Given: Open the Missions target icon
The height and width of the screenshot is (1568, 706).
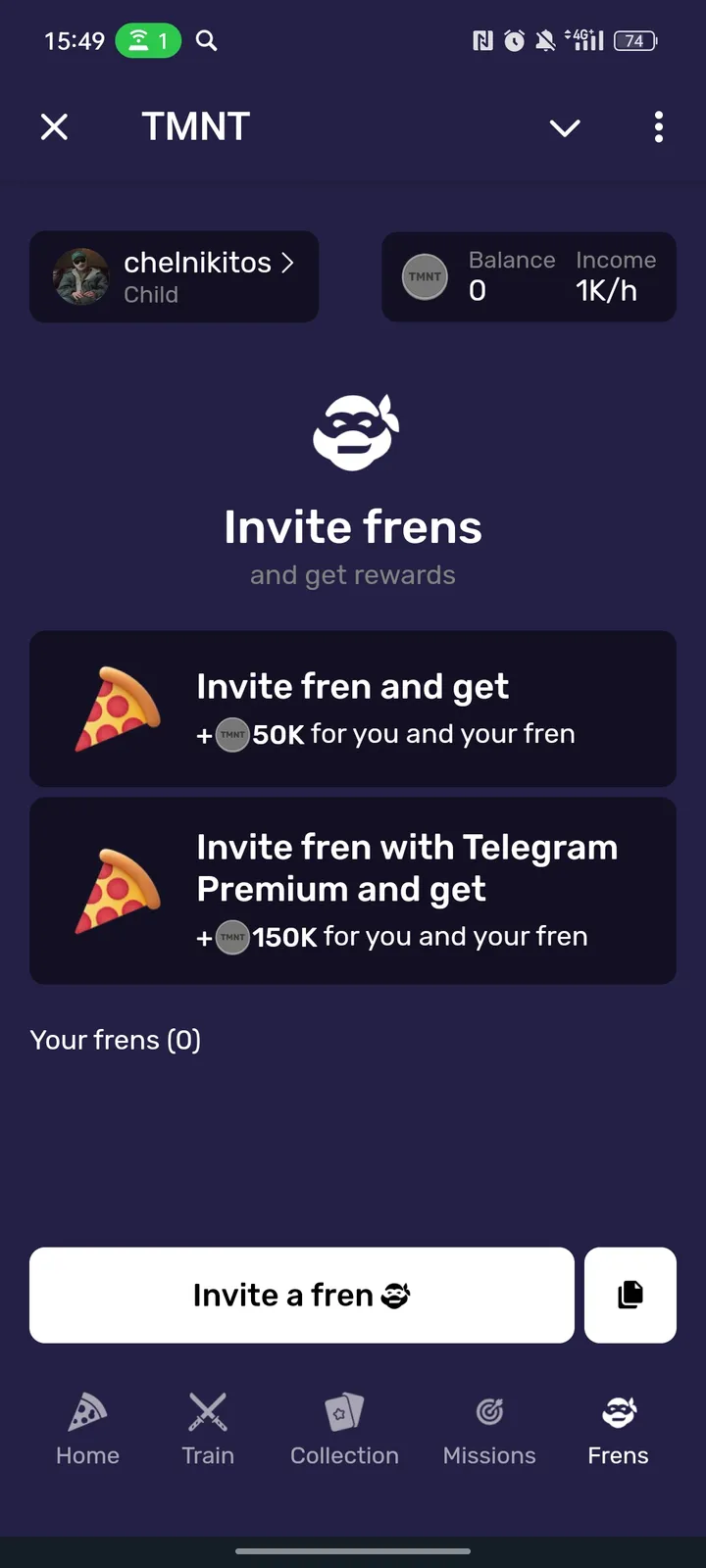Looking at the screenshot, I should pyautogui.click(x=488, y=1413).
